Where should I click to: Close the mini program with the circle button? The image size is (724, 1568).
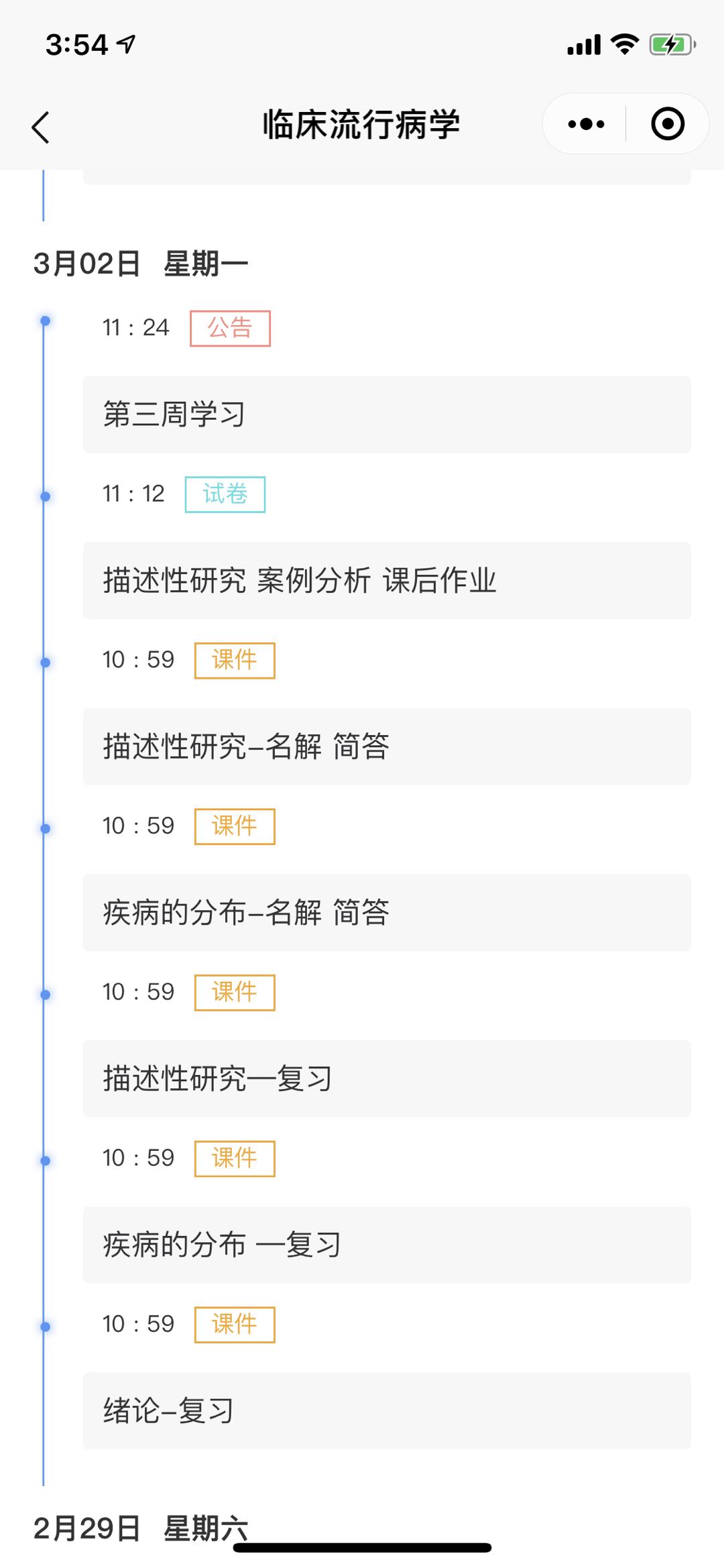coord(668,124)
